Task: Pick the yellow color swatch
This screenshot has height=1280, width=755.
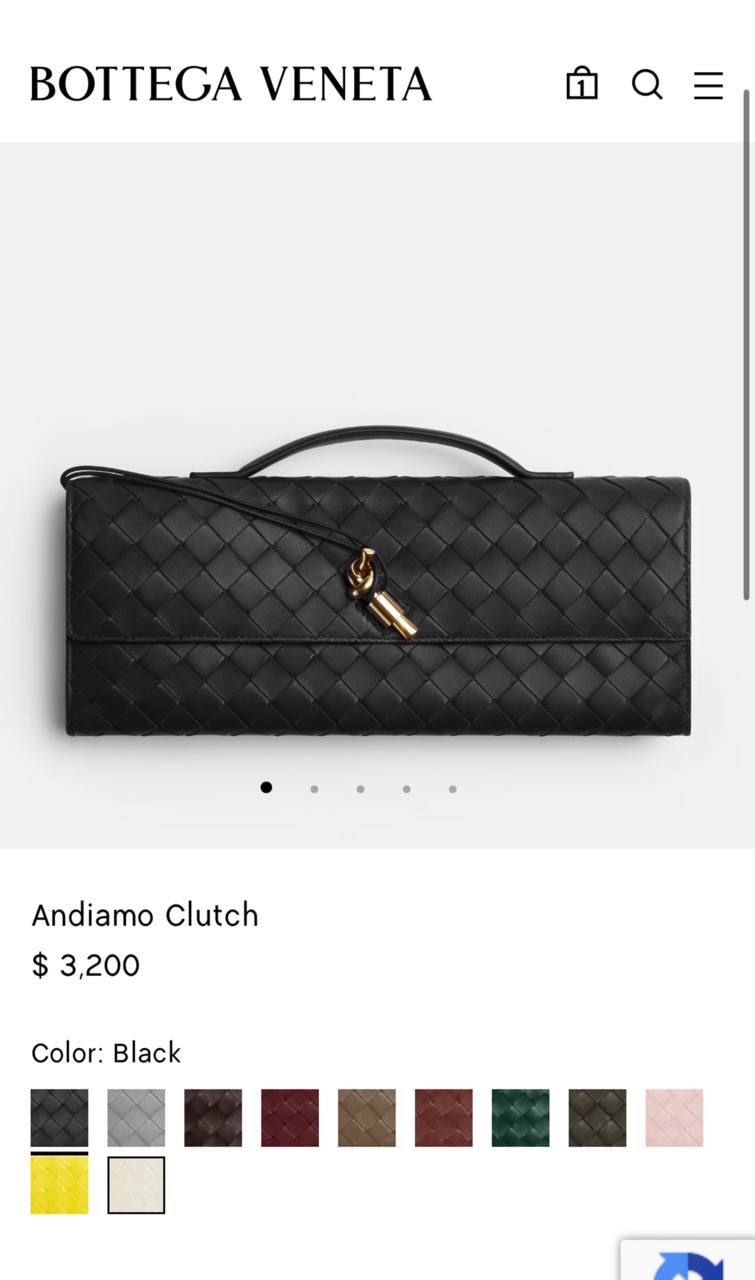Action: coord(59,1185)
